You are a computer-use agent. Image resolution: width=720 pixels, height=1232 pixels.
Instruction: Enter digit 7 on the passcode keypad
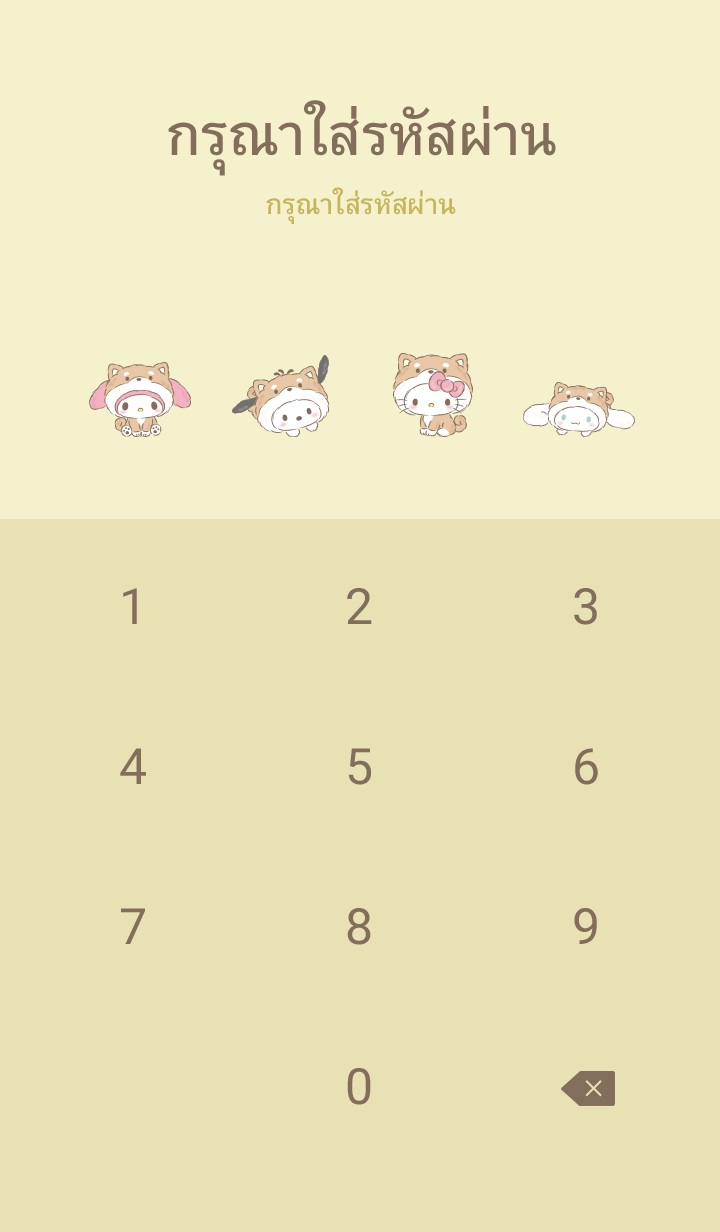[132, 927]
